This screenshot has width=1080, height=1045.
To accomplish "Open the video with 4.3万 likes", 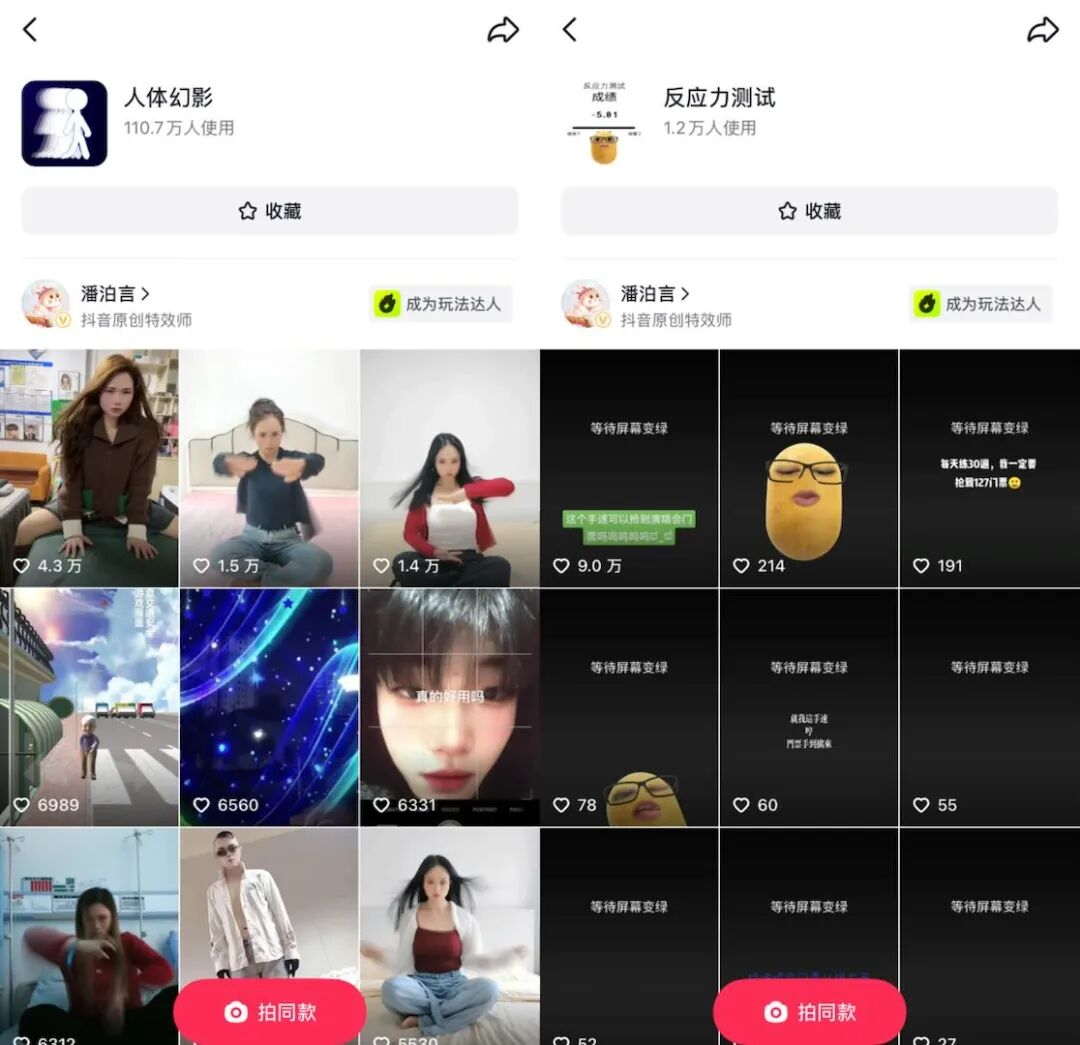I will [x=89, y=468].
